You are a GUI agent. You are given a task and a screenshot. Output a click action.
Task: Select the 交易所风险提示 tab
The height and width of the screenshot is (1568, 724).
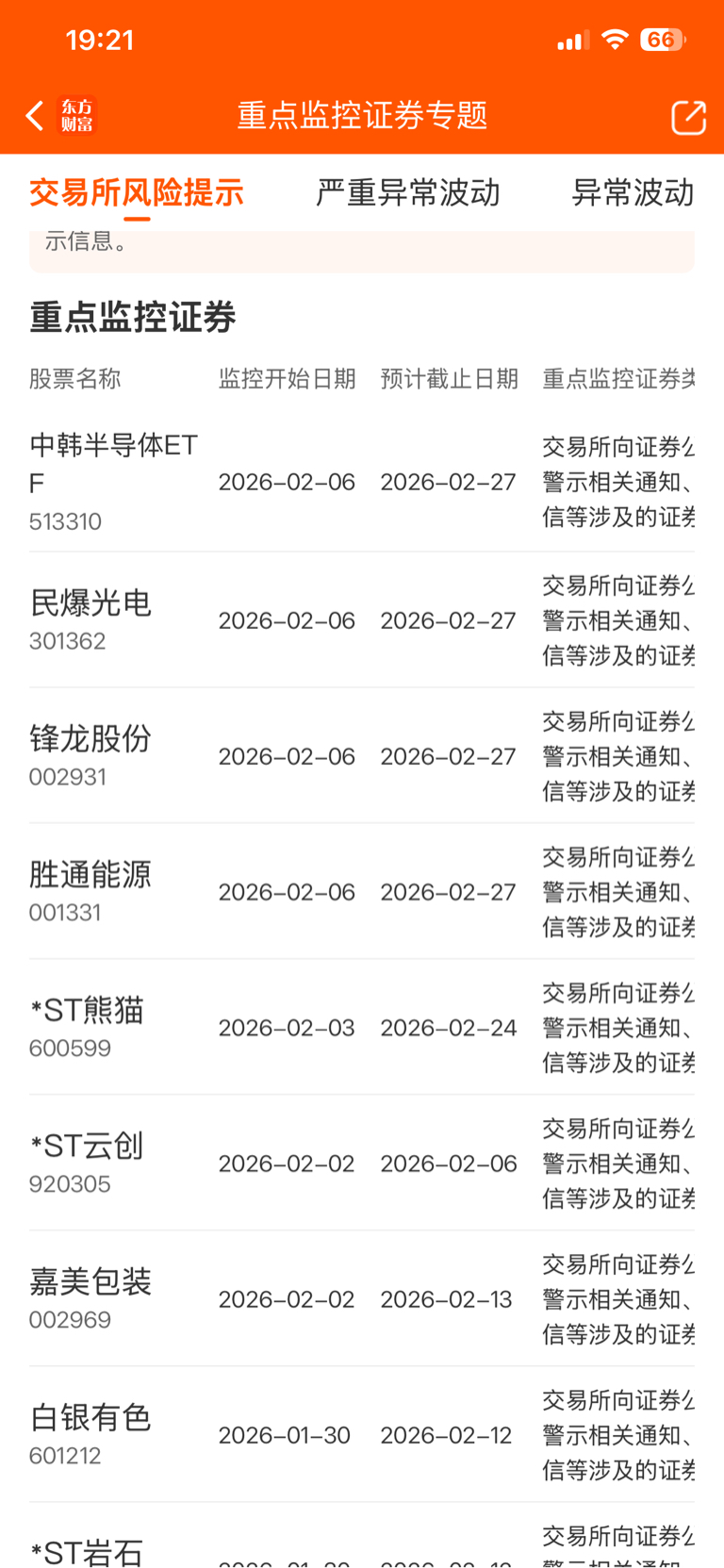137,192
